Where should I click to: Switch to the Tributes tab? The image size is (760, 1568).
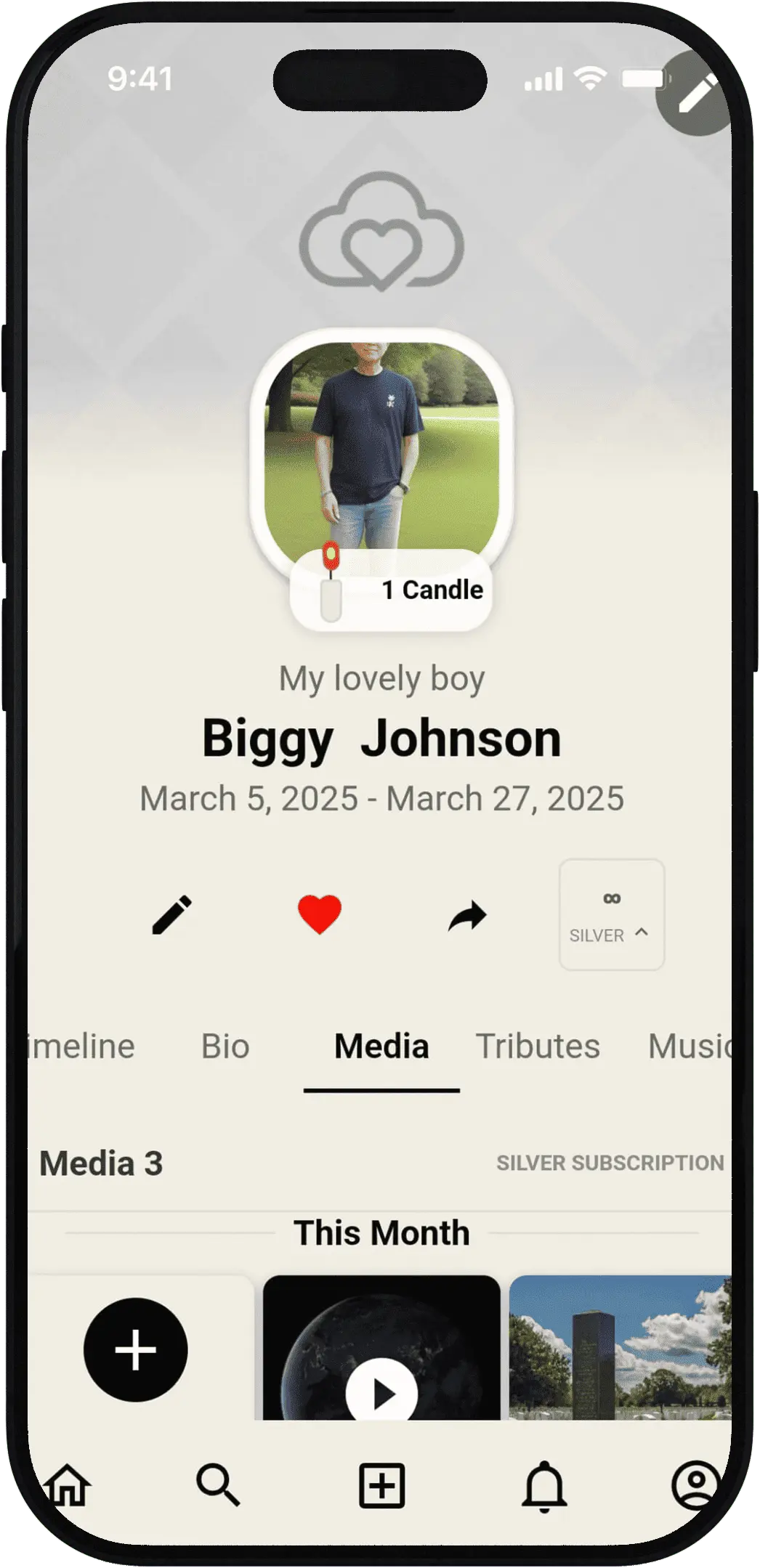pos(538,1047)
